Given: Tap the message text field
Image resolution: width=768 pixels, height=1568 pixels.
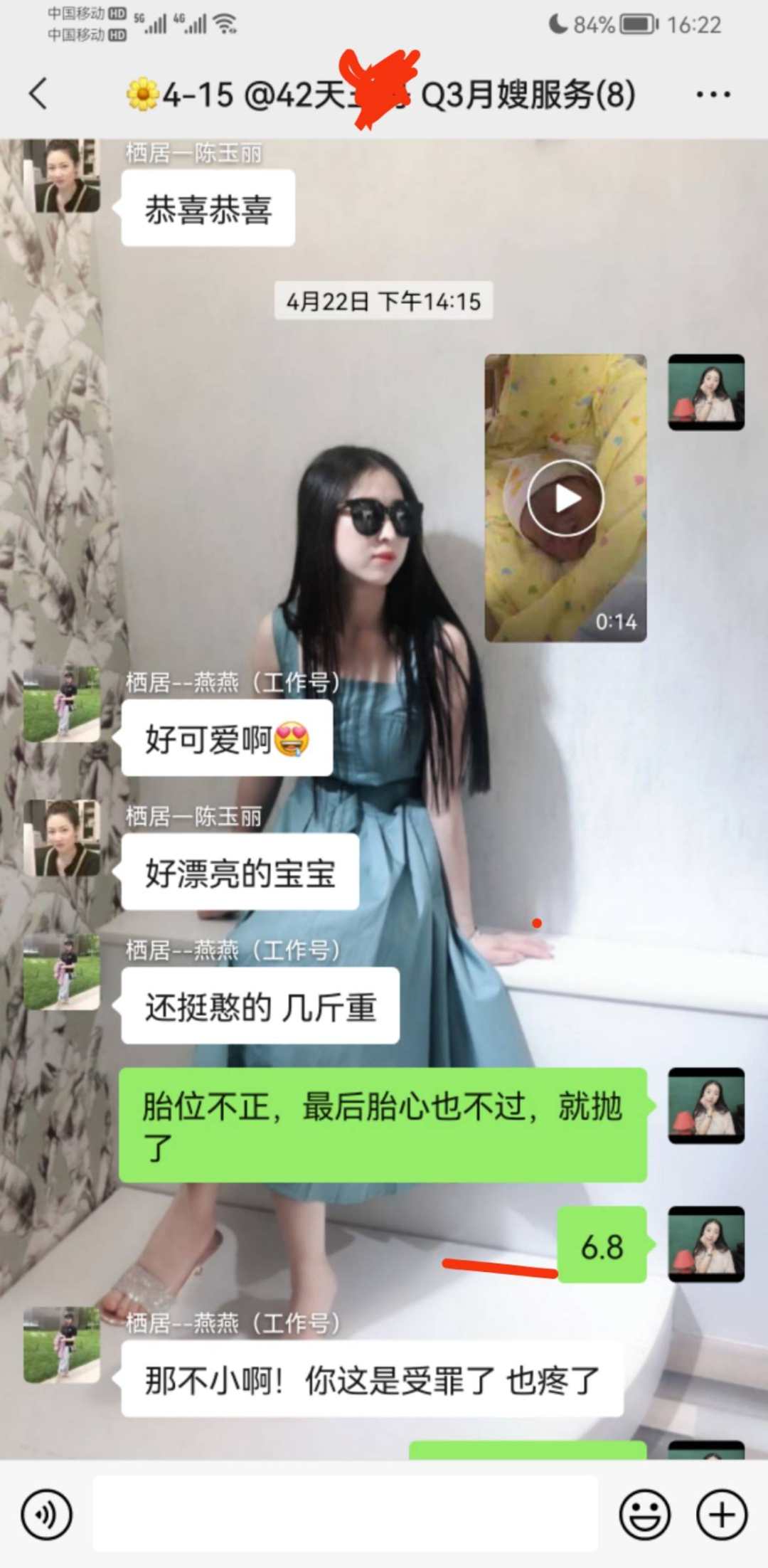Looking at the screenshot, I should pyautogui.click(x=345, y=1515).
